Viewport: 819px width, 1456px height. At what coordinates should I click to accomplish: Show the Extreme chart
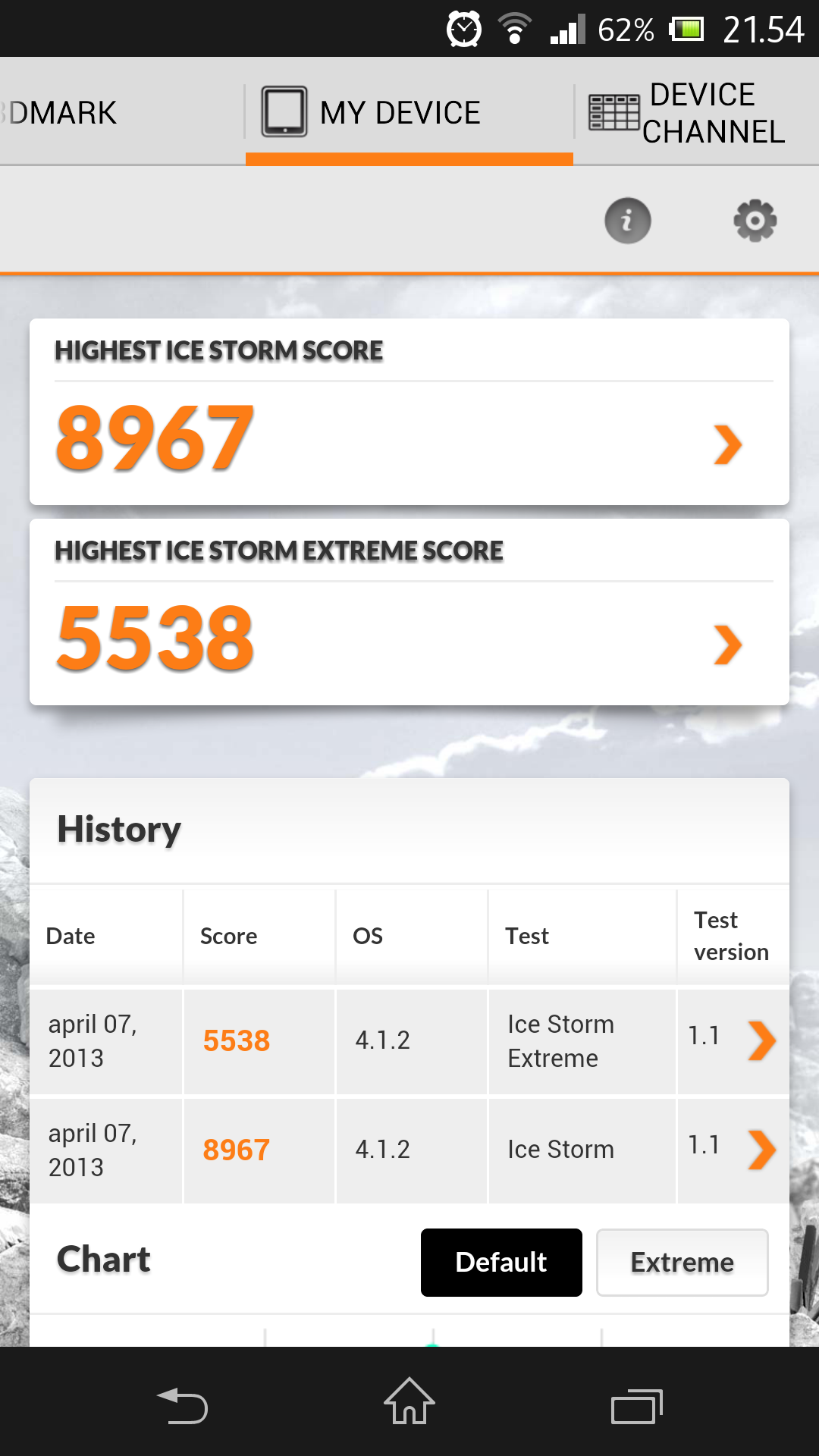tap(682, 1263)
